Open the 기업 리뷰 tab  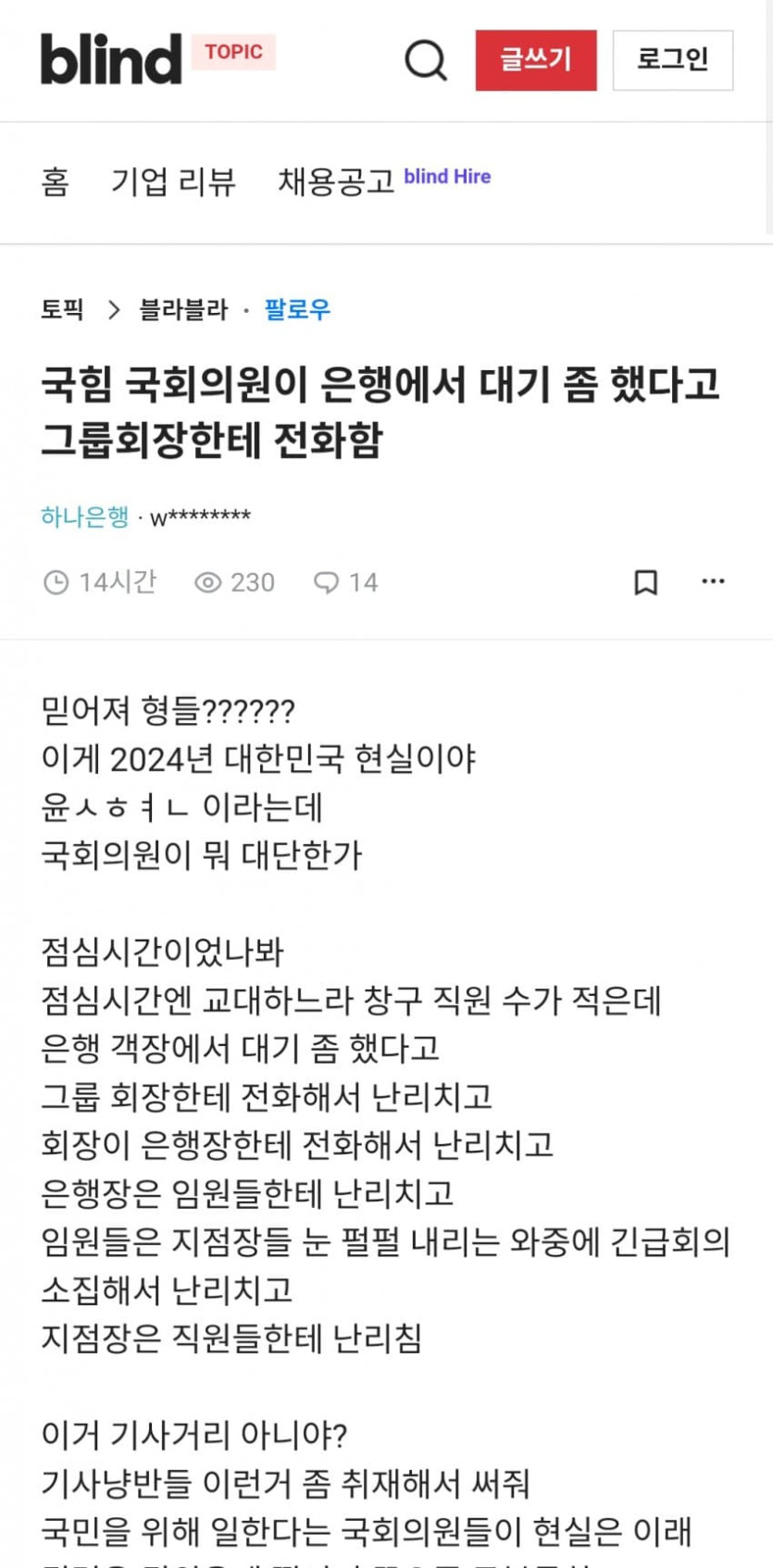click(x=173, y=181)
